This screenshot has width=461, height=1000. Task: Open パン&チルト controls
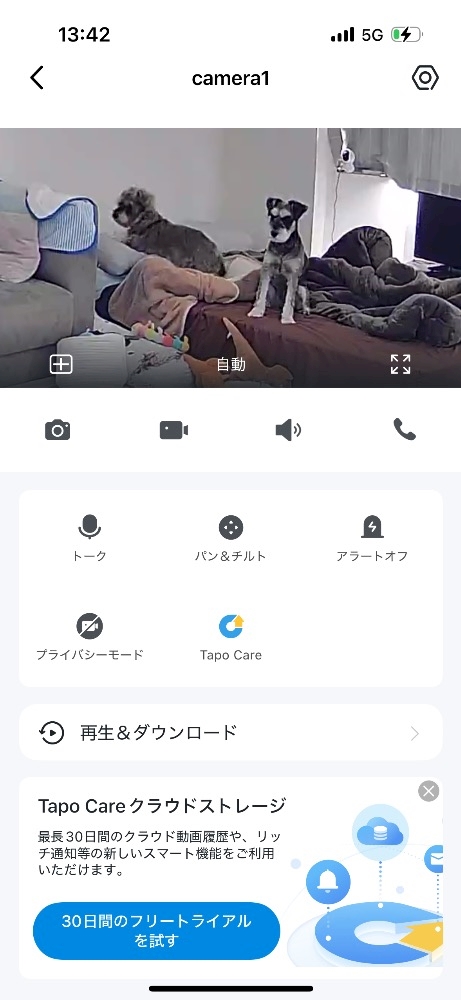click(231, 539)
